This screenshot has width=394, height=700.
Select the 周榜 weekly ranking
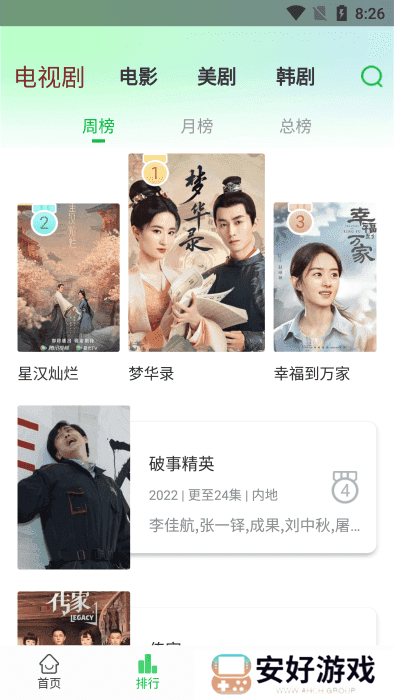tap(99, 126)
